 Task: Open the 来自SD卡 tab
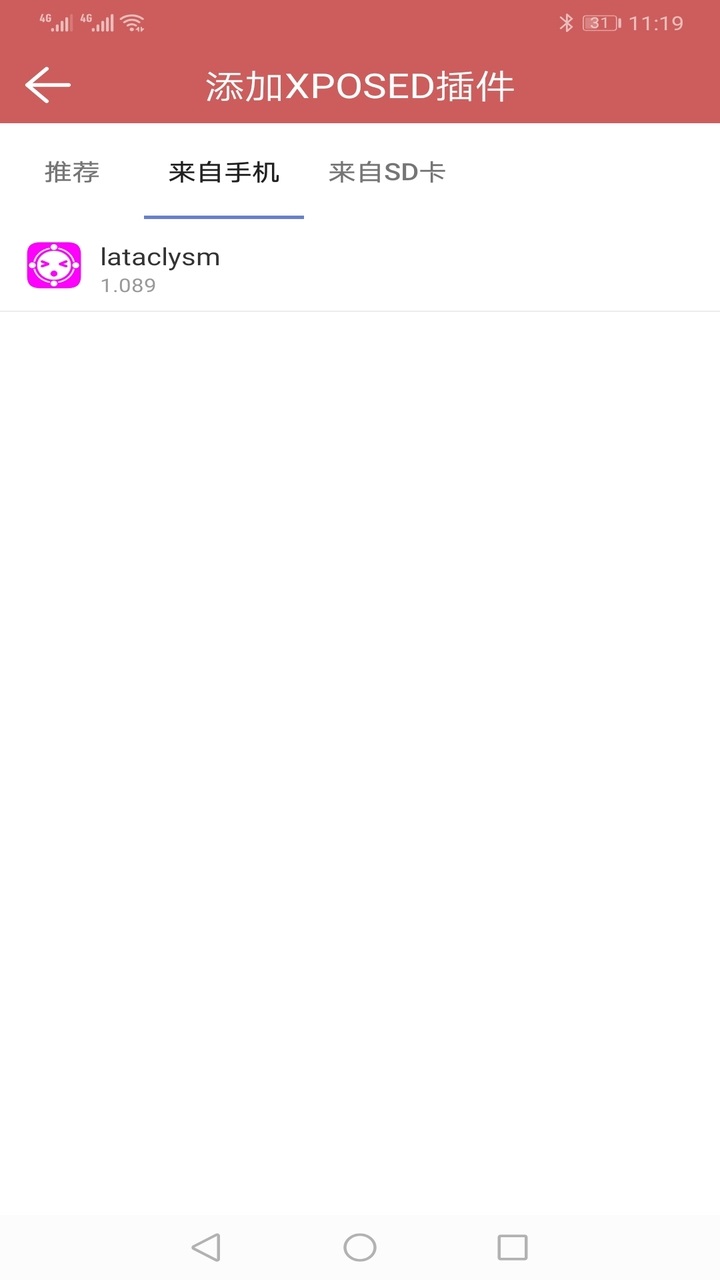tap(387, 172)
